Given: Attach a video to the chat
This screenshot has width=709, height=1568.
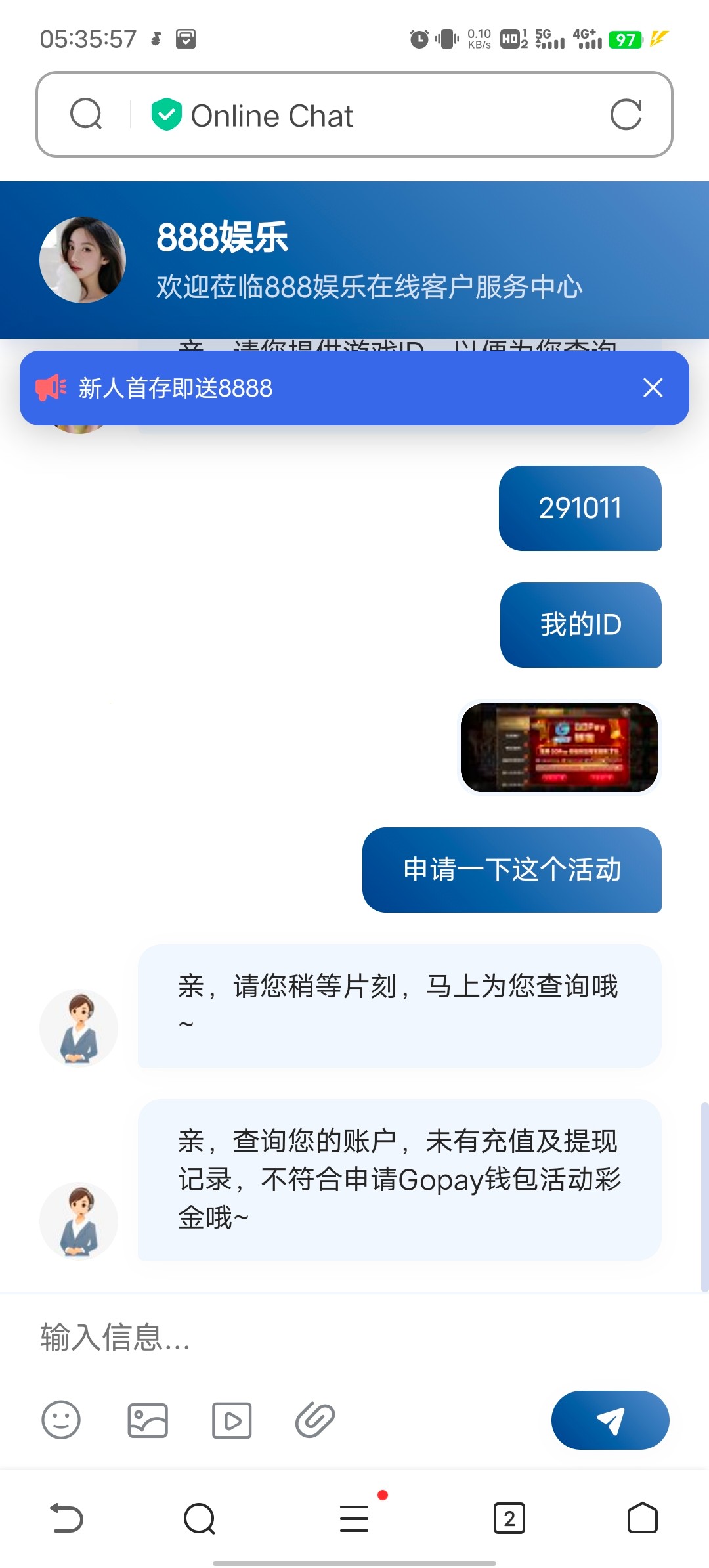Looking at the screenshot, I should pyautogui.click(x=232, y=1420).
